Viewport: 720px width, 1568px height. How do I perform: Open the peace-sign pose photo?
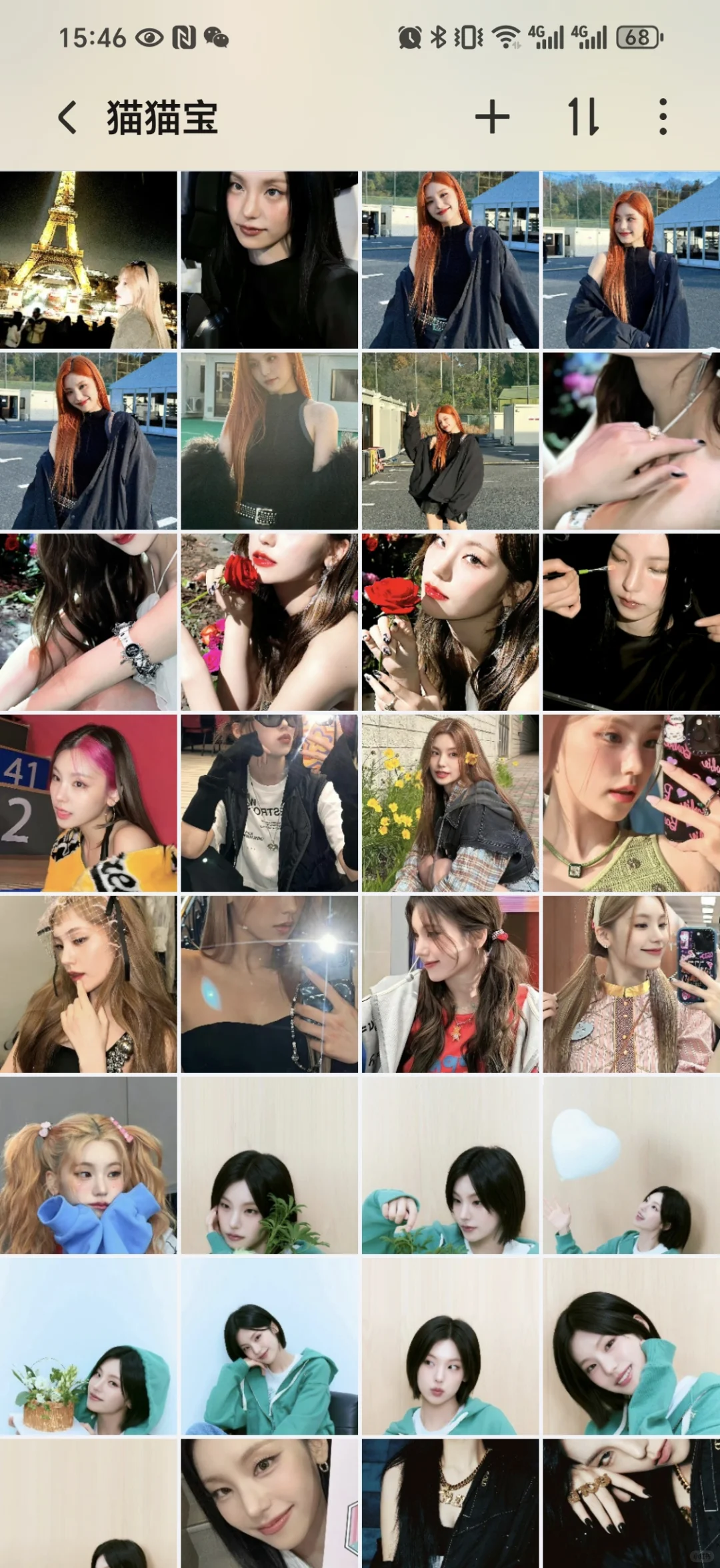tap(450, 441)
